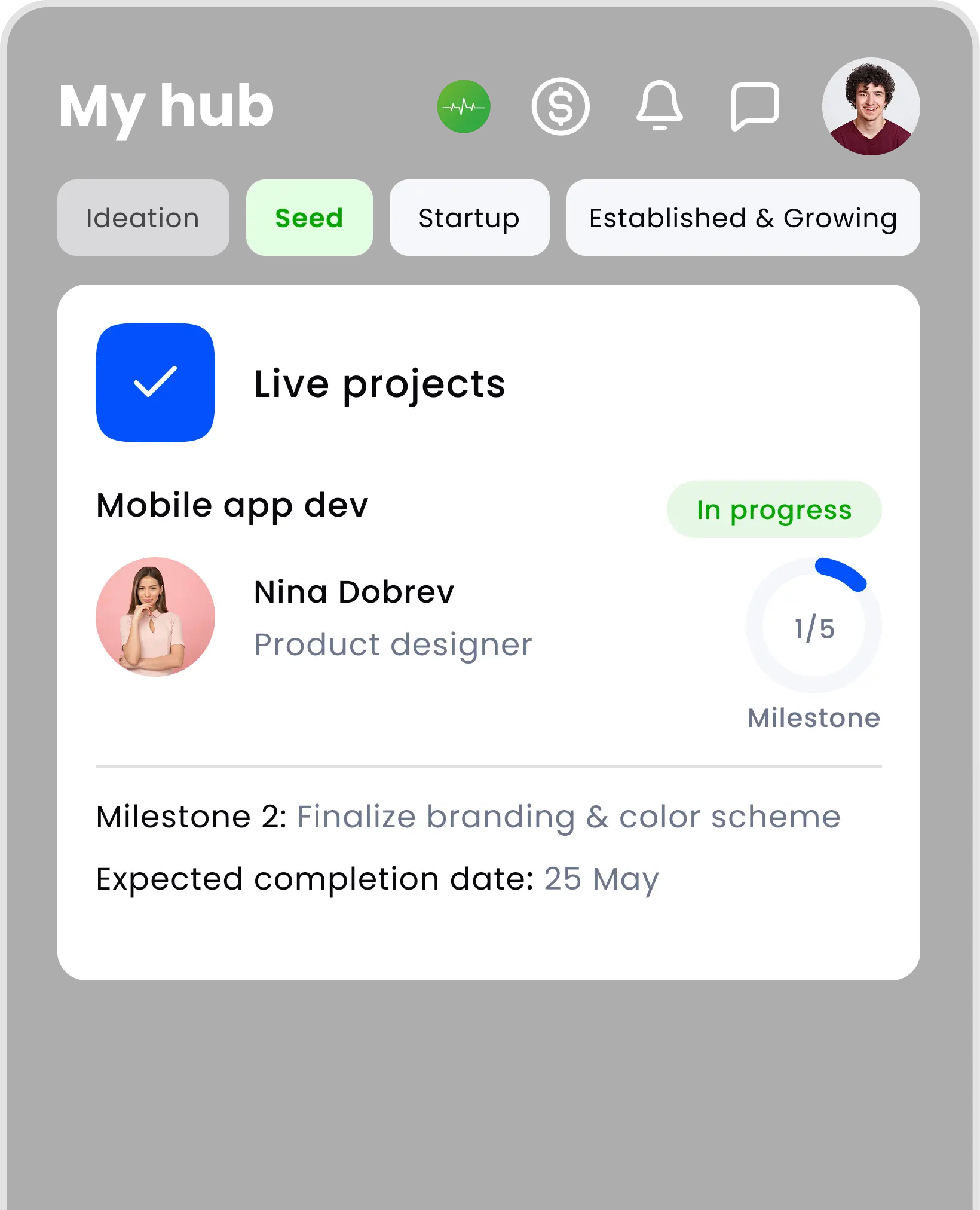
Task: Click the dollar payments icon
Action: pos(561,106)
